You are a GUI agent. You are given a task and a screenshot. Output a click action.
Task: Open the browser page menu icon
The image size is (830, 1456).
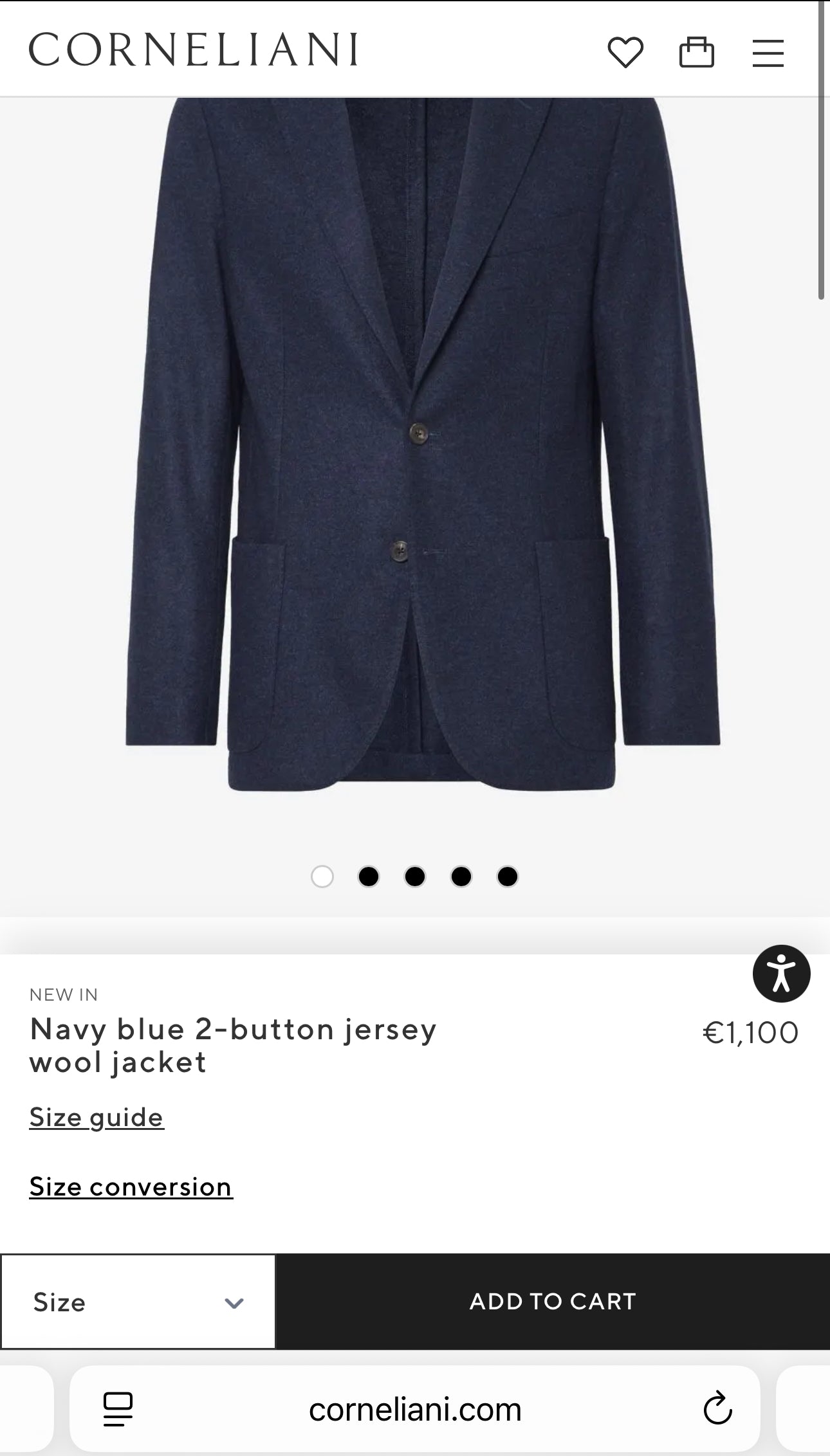coord(118,1409)
